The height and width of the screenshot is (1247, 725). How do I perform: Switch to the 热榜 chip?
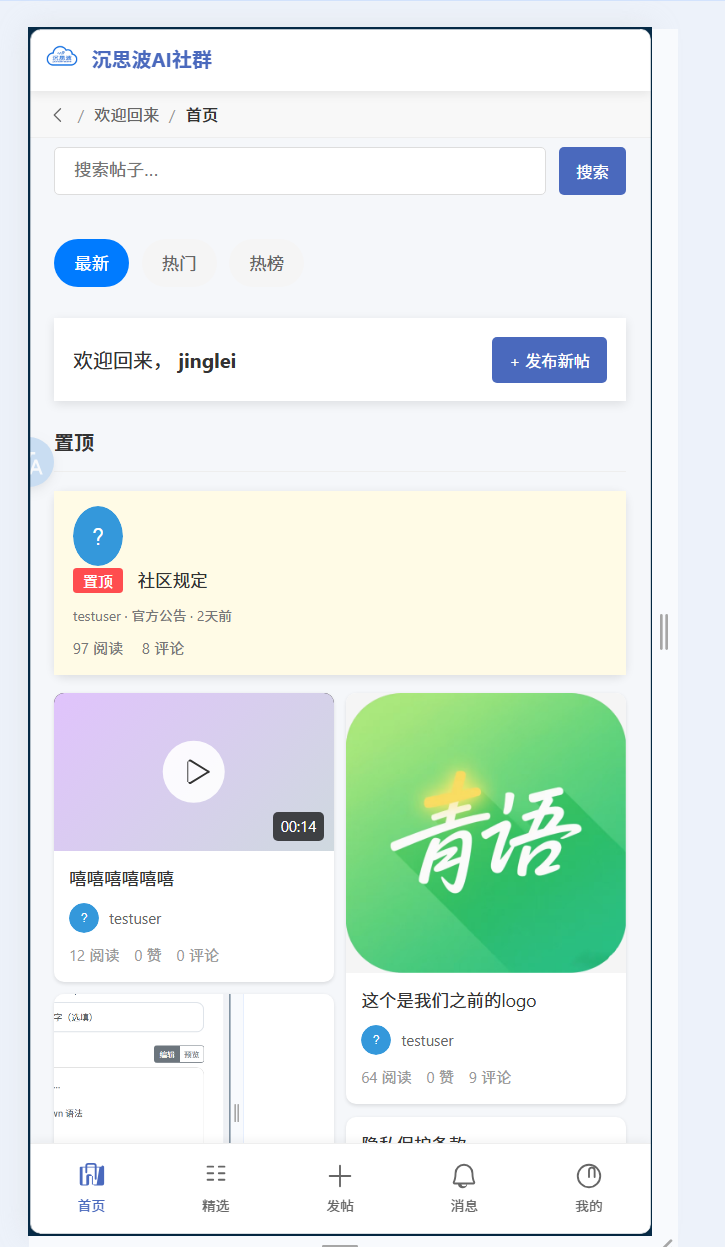(x=266, y=263)
